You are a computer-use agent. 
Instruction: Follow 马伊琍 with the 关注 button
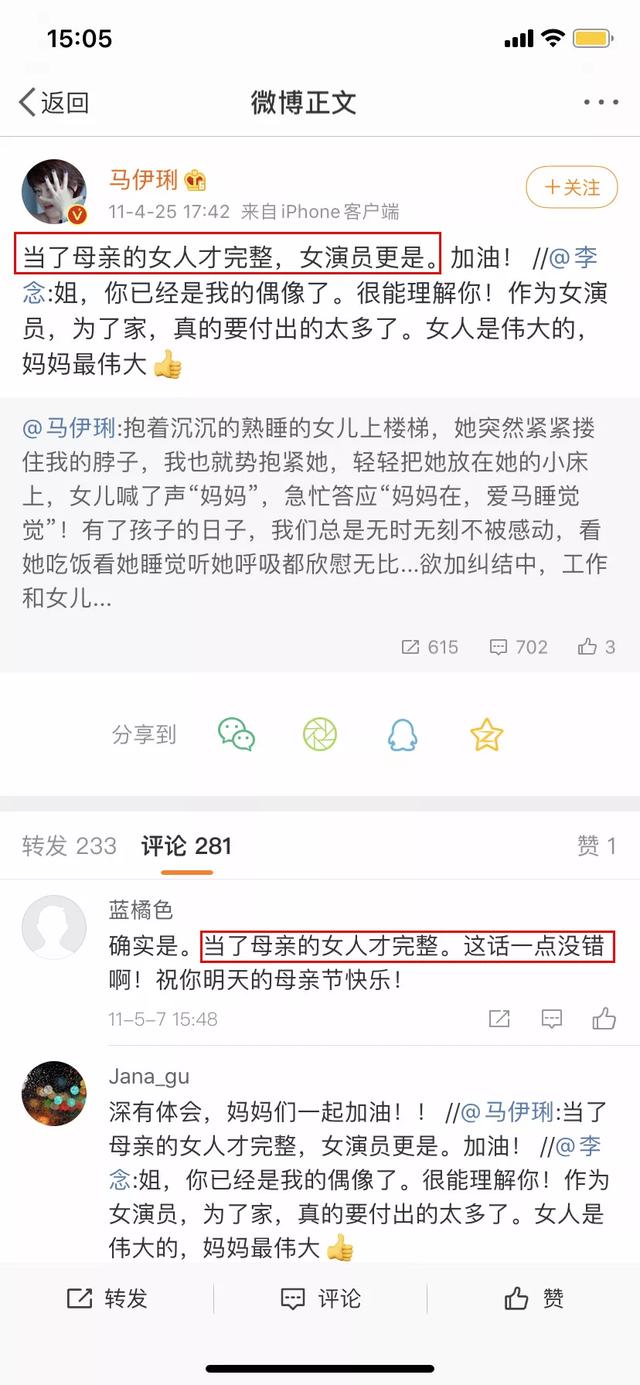pyautogui.click(x=572, y=187)
